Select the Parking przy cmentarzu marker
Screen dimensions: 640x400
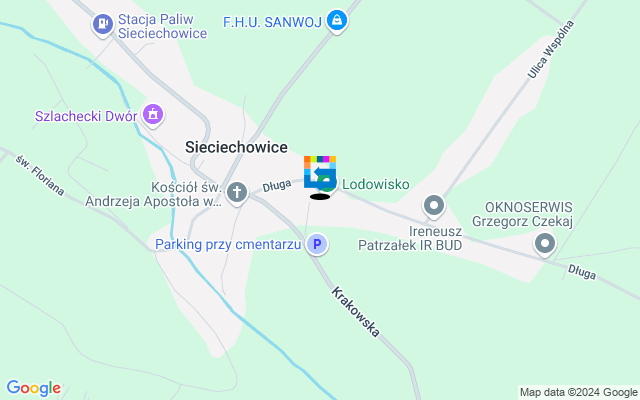coord(317,244)
